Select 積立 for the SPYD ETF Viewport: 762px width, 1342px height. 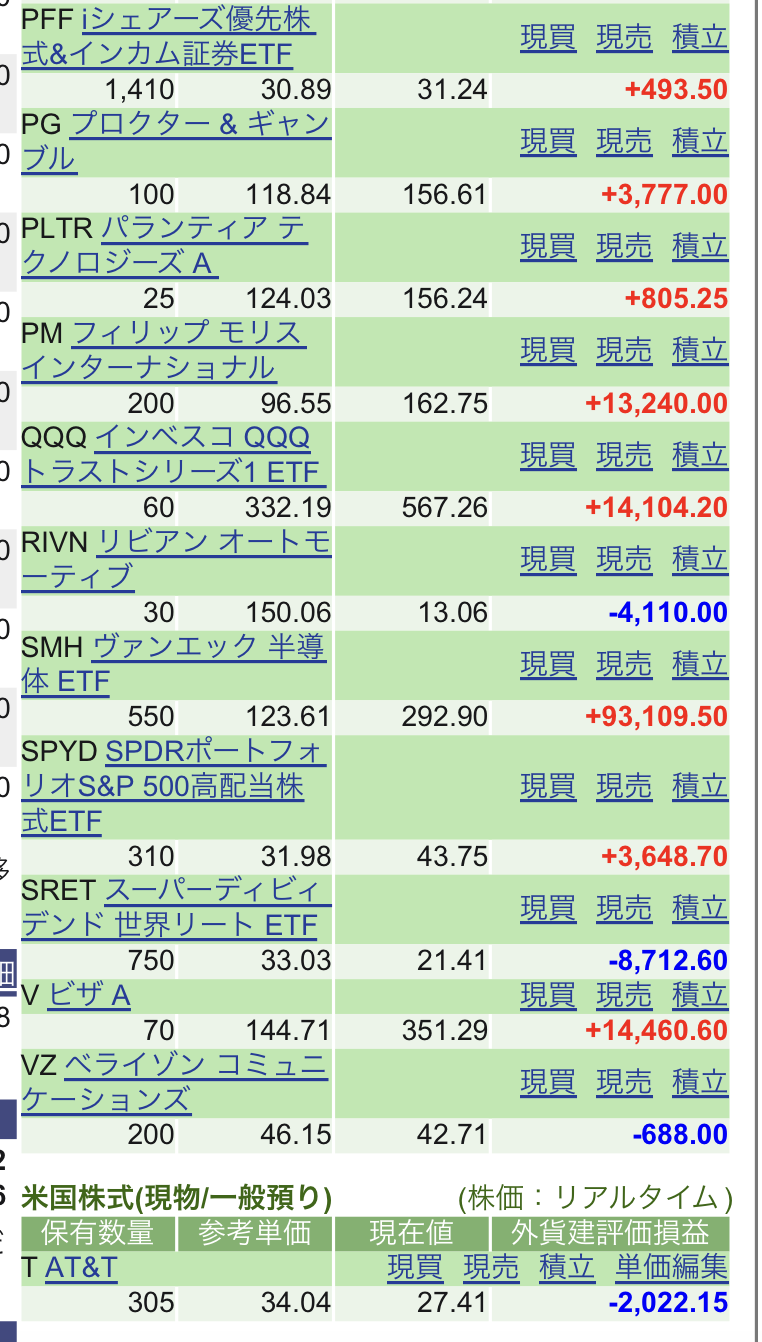pos(700,786)
